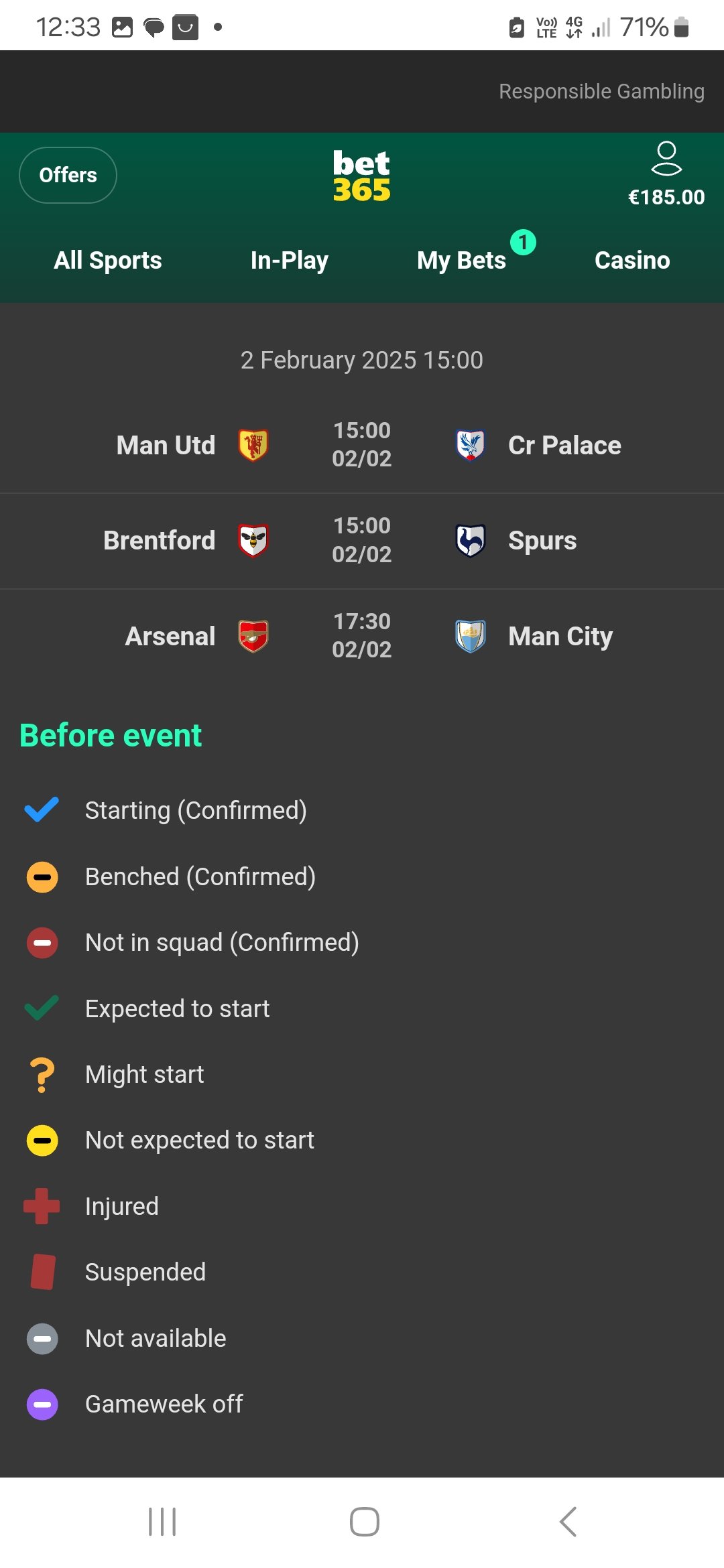Go to All Sports
Screen dimensions: 724x1568
(108, 260)
